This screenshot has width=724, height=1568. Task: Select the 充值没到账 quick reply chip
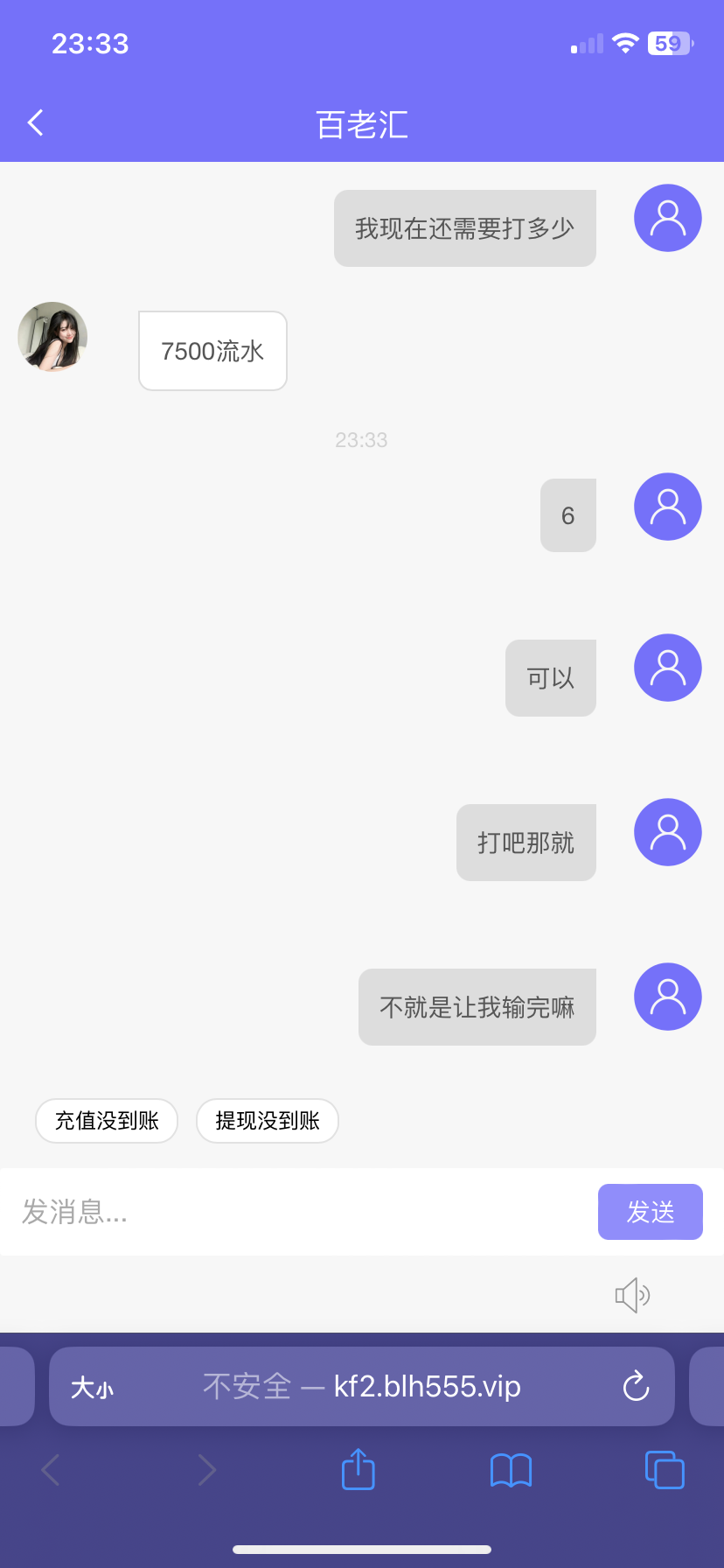click(x=107, y=1121)
